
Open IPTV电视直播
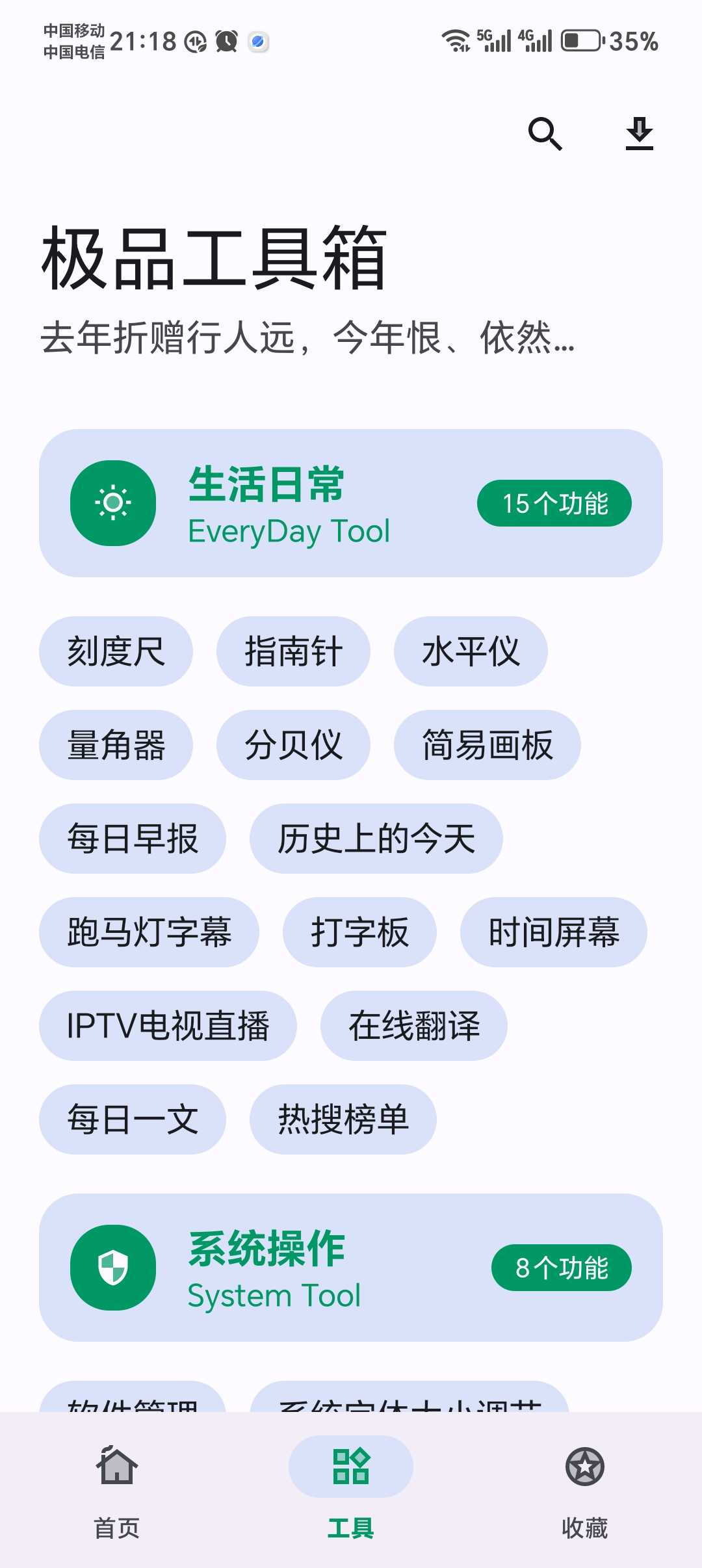click(x=168, y=1026)
